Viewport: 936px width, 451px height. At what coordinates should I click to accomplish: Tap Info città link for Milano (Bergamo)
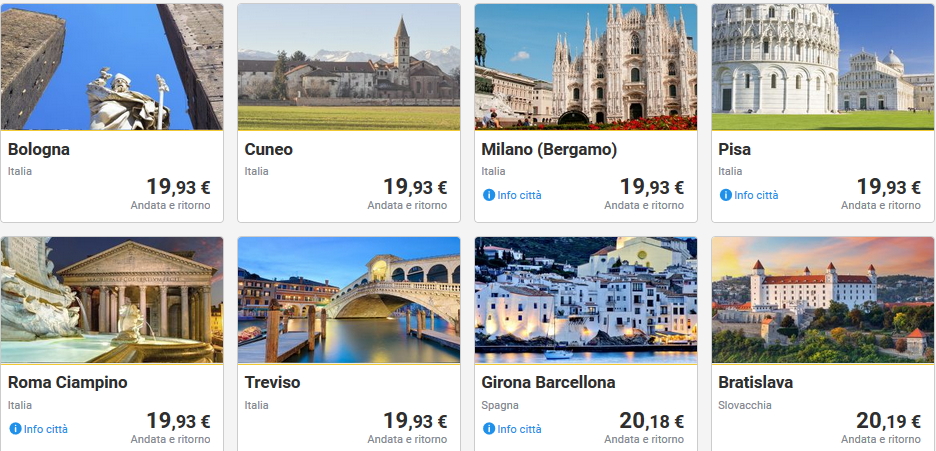pos(512,195)
